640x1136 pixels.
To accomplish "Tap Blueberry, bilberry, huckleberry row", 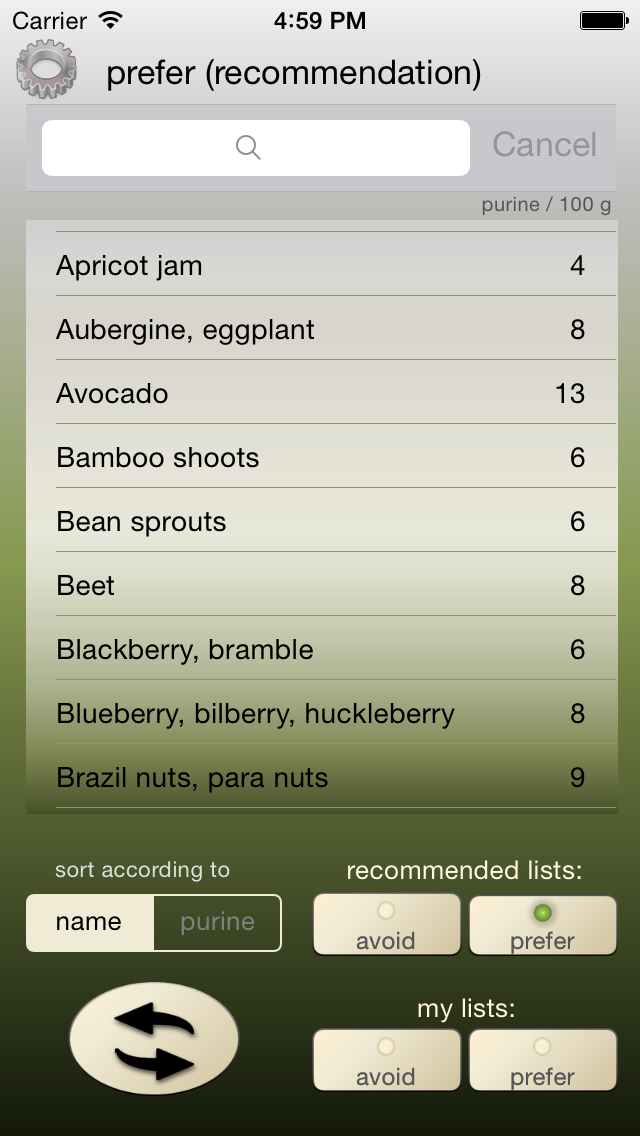I will pyautogui.click(x=321, y=713).
